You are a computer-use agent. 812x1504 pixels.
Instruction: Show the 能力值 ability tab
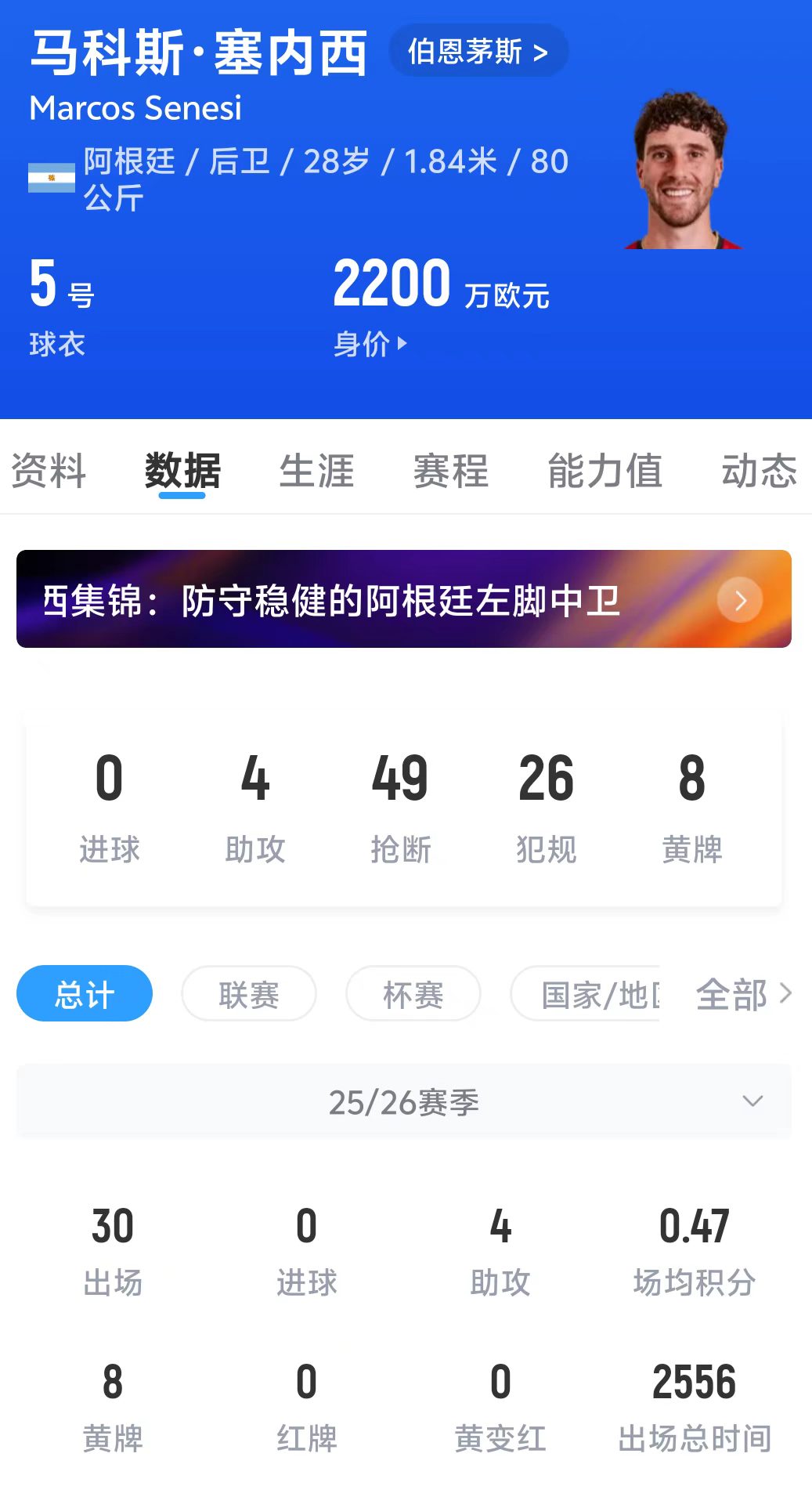coord(604,471)
